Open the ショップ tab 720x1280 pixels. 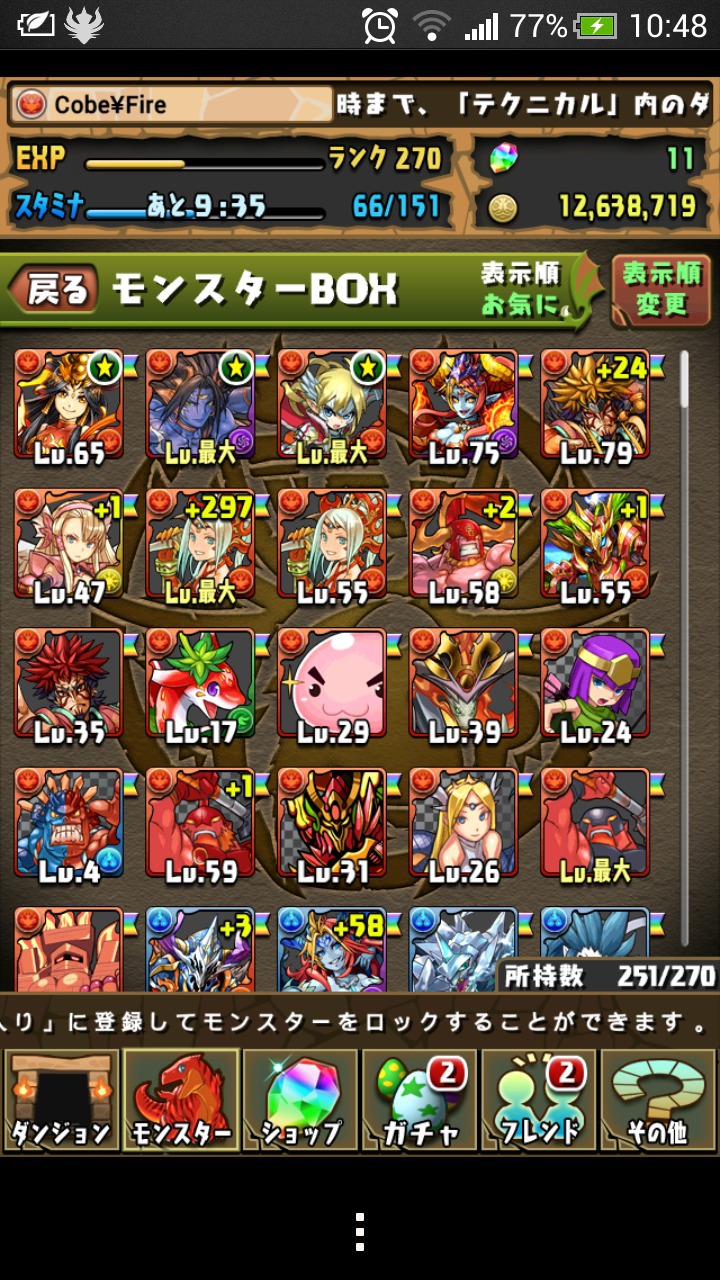tap(300, 1100)
